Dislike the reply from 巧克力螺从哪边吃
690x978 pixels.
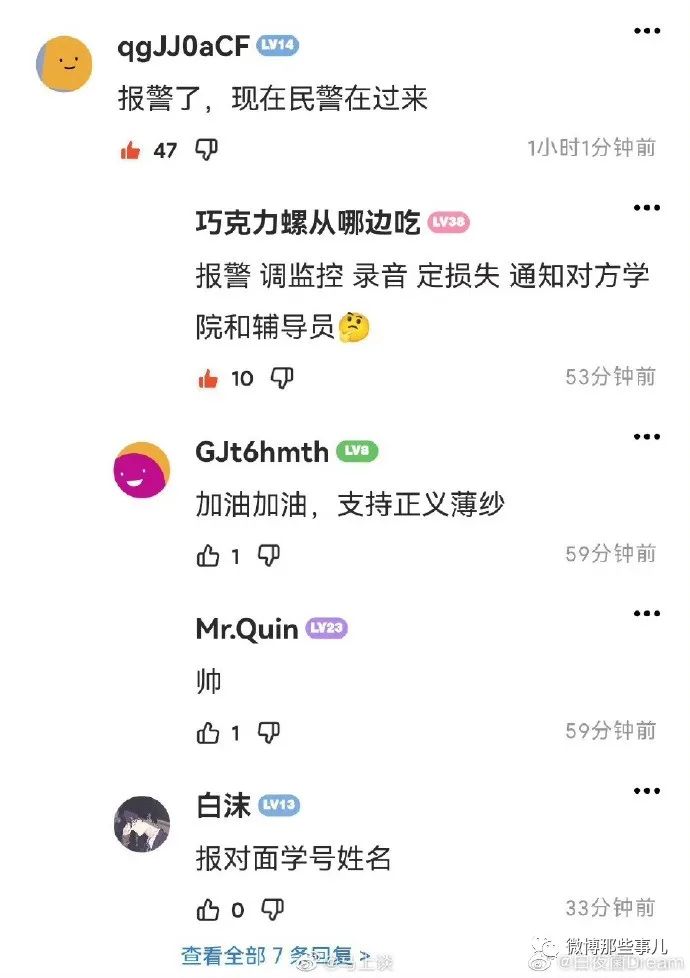(x=283, y=378)
